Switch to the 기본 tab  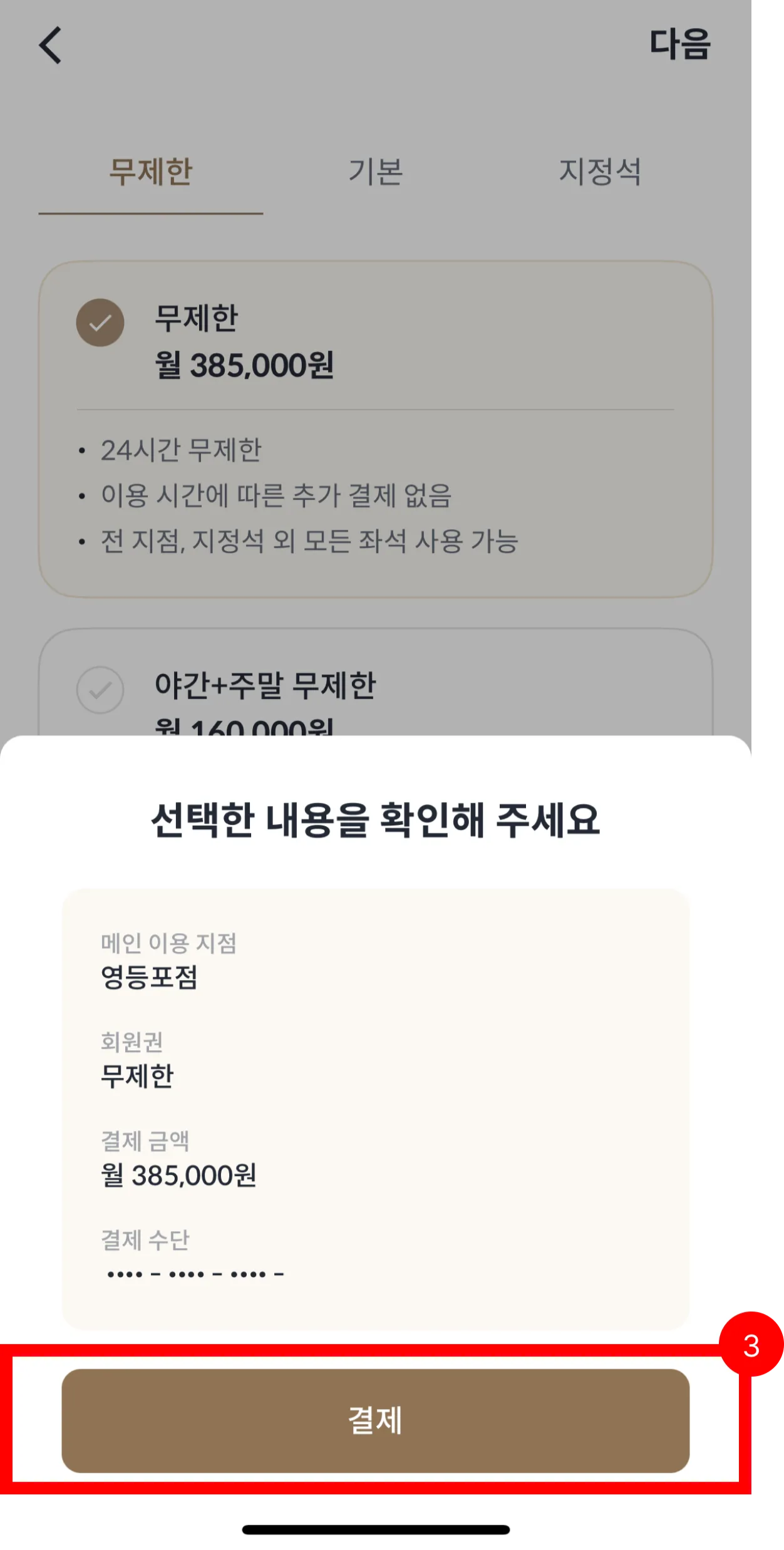[375, 172]
